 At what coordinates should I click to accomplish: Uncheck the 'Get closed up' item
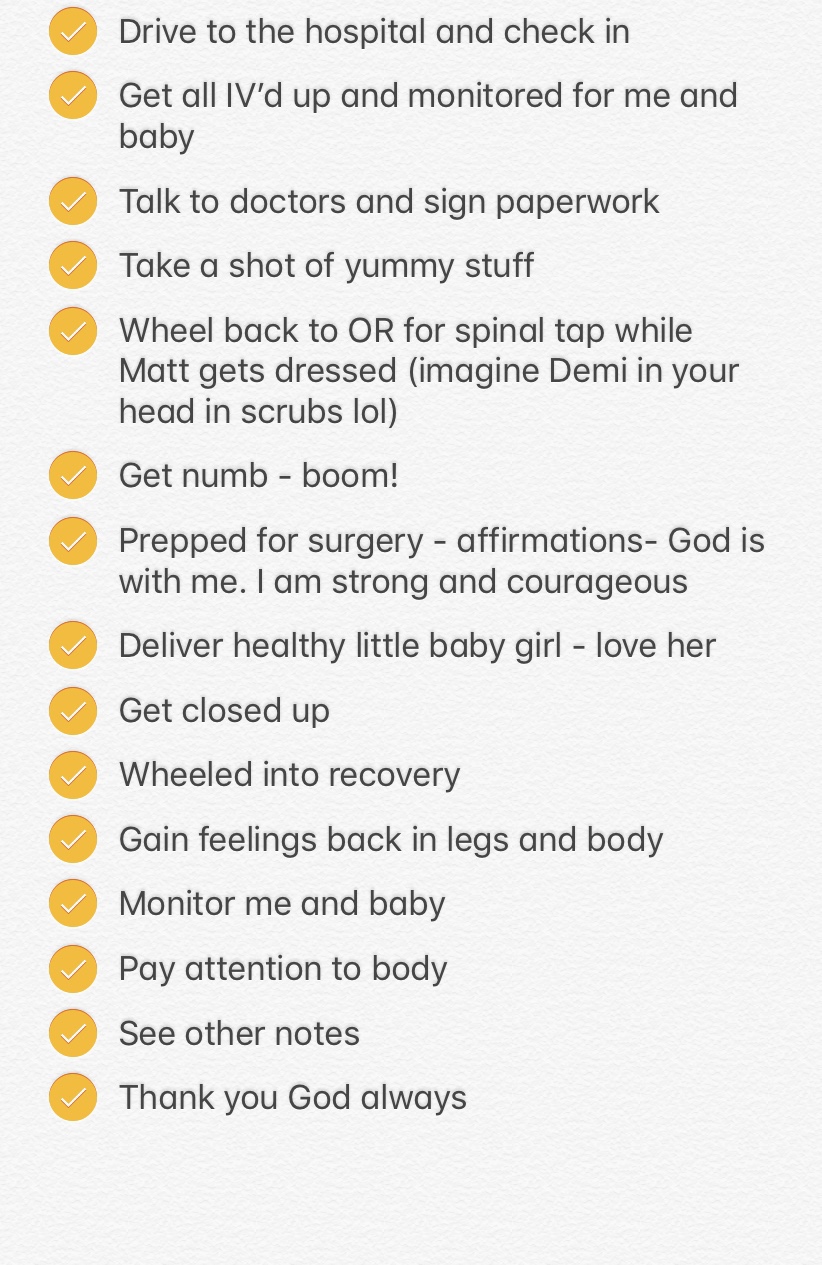click(73, 710)
